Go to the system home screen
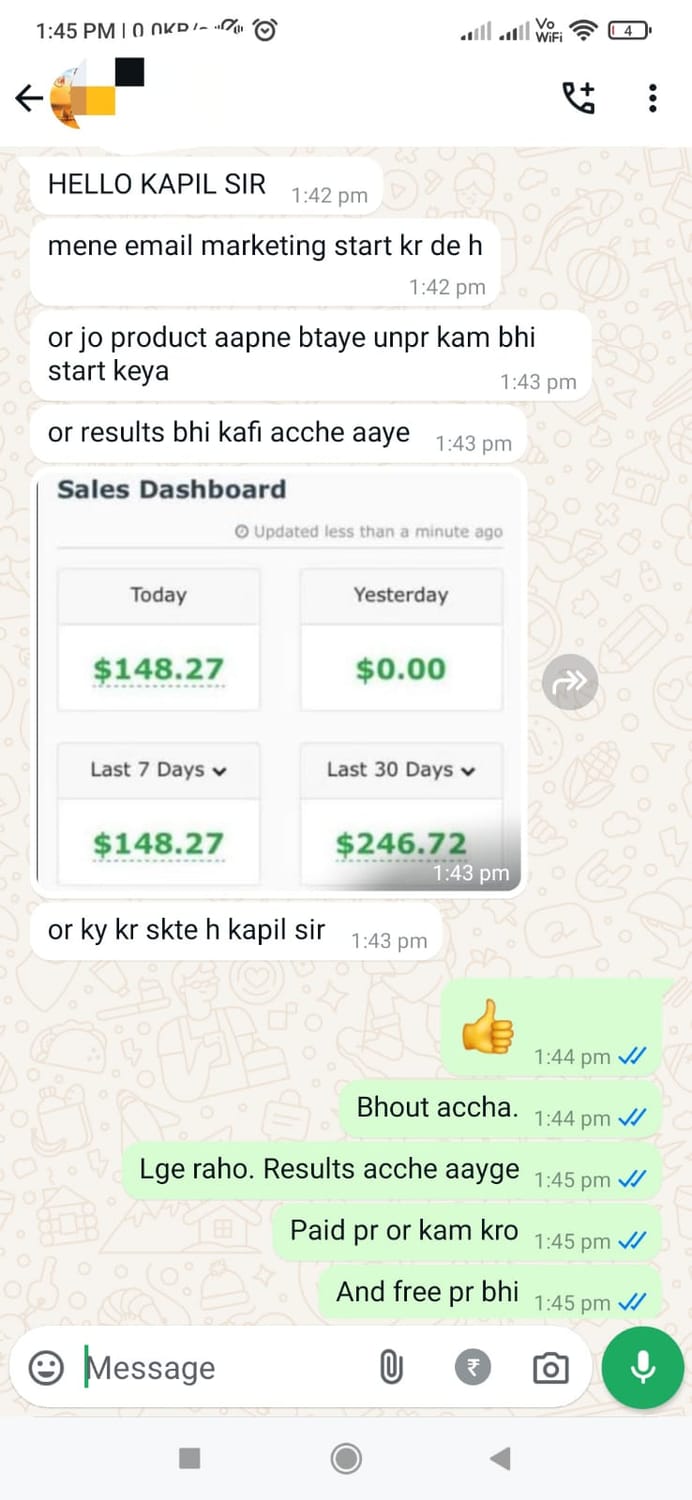The height and width of the screenshot is (1500, 692). click(346, 1458)
